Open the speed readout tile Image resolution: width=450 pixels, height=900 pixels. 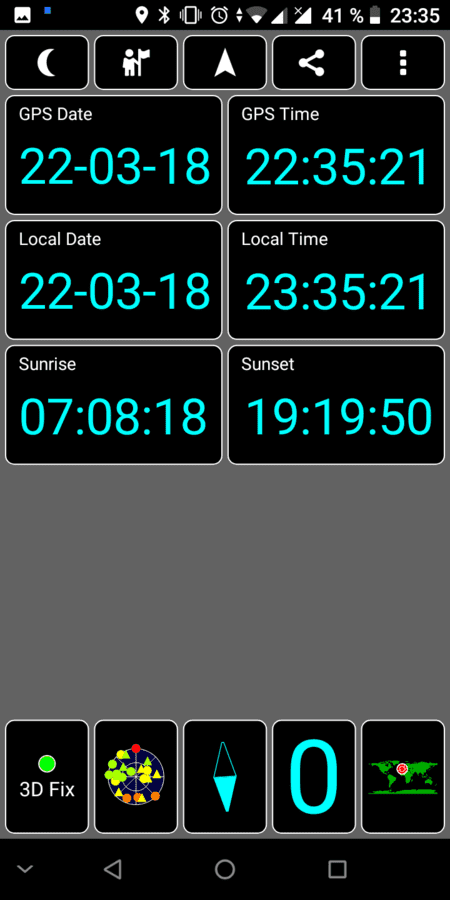(x=314, y=777)
